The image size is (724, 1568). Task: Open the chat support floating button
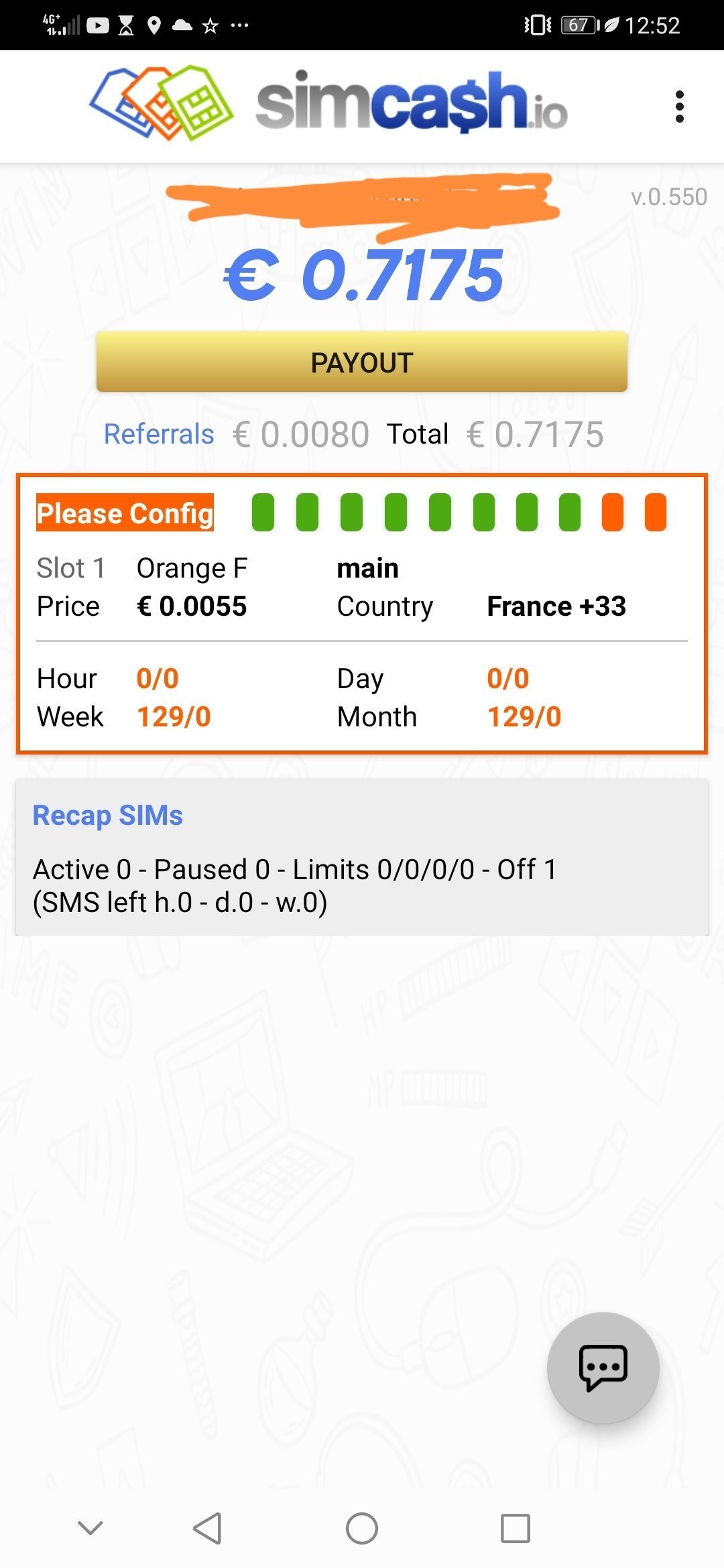tap(603, 1368)
